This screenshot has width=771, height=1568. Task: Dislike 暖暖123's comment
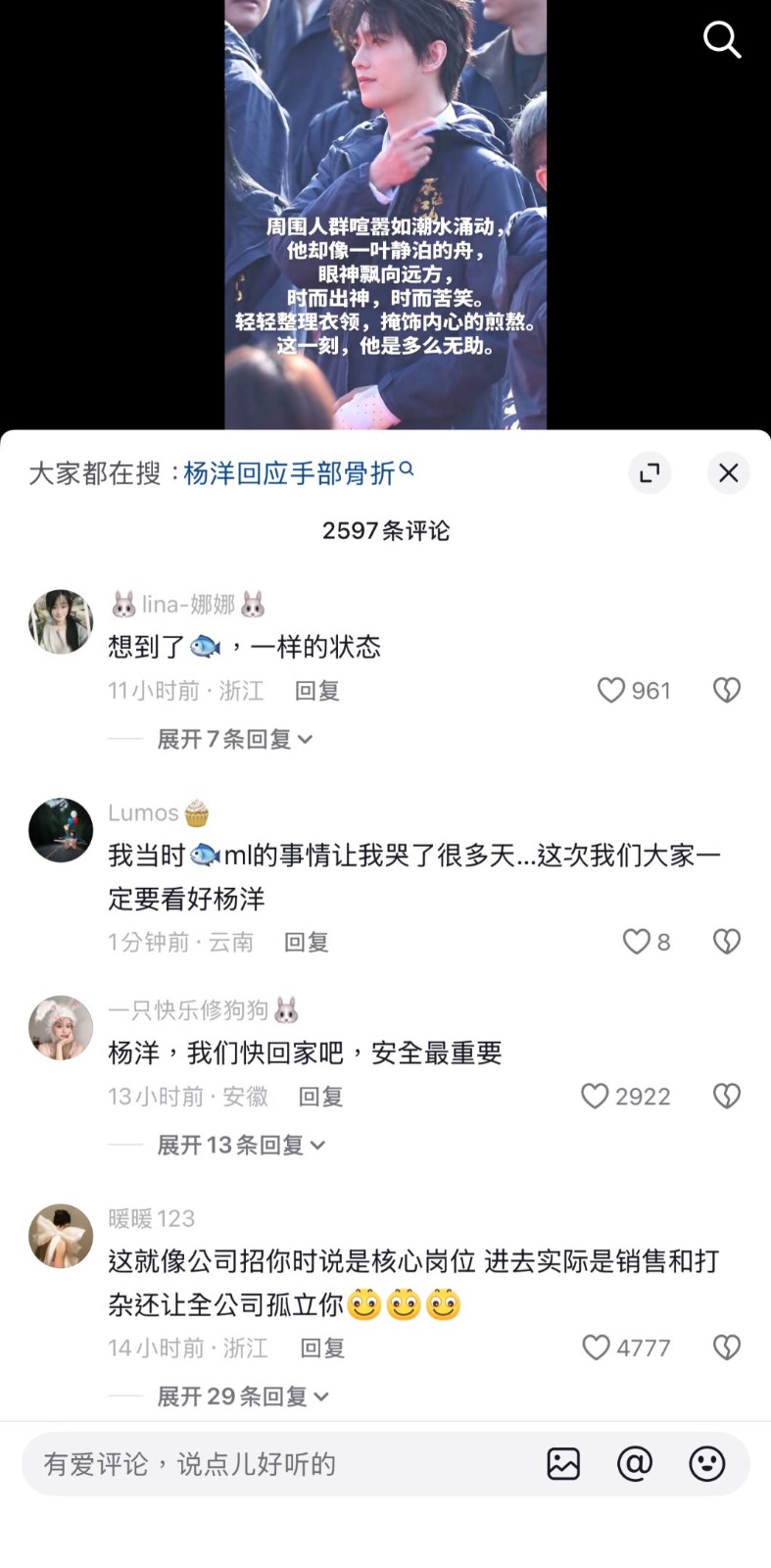(x=726, y=1347)
